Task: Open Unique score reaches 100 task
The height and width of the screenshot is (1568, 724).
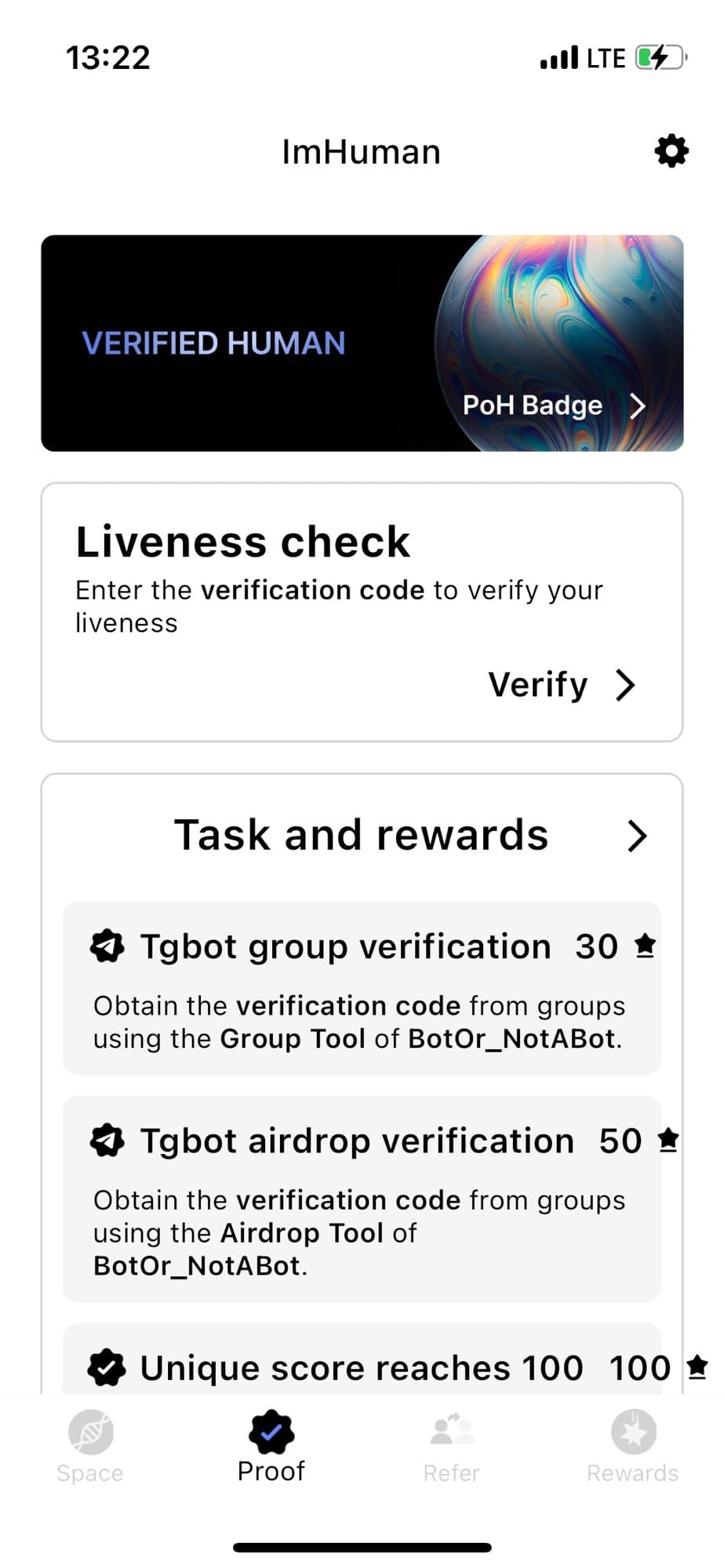Action: tap(362, 1366)
